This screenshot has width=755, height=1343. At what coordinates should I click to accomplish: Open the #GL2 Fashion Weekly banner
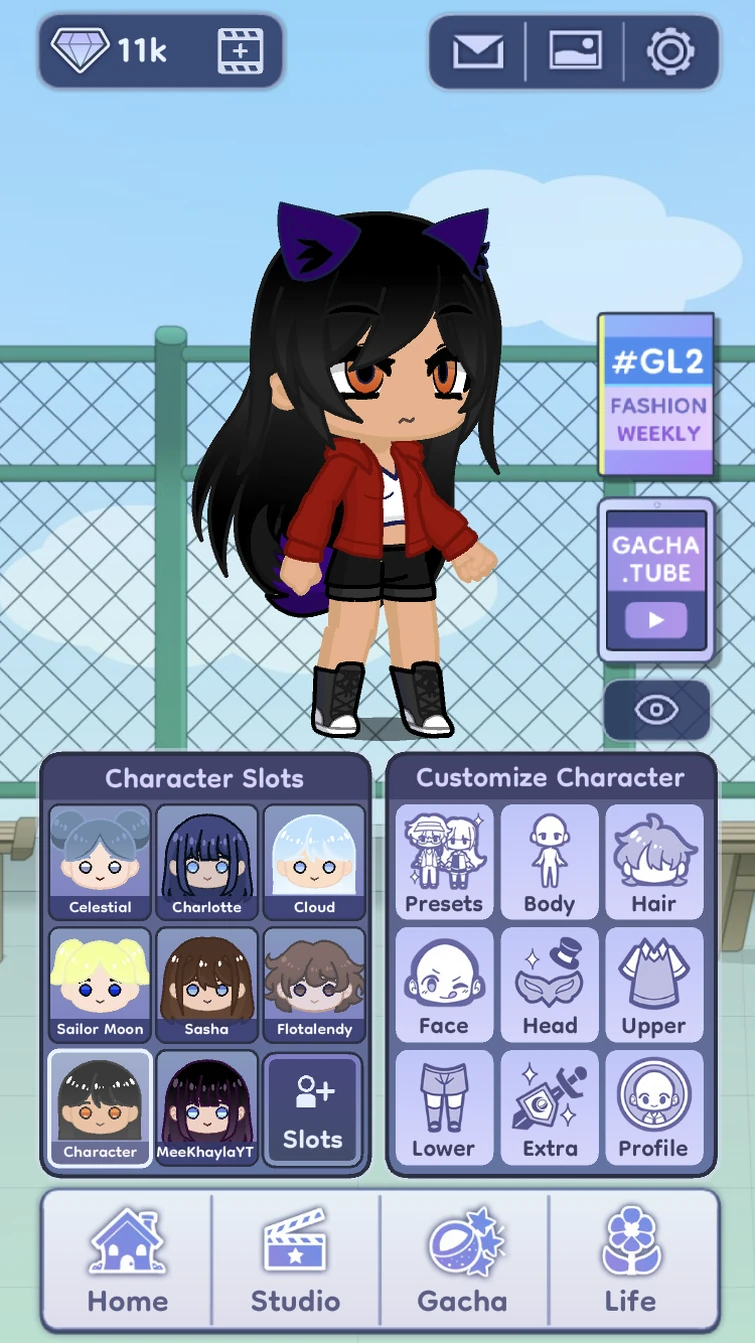coord(657,395)
